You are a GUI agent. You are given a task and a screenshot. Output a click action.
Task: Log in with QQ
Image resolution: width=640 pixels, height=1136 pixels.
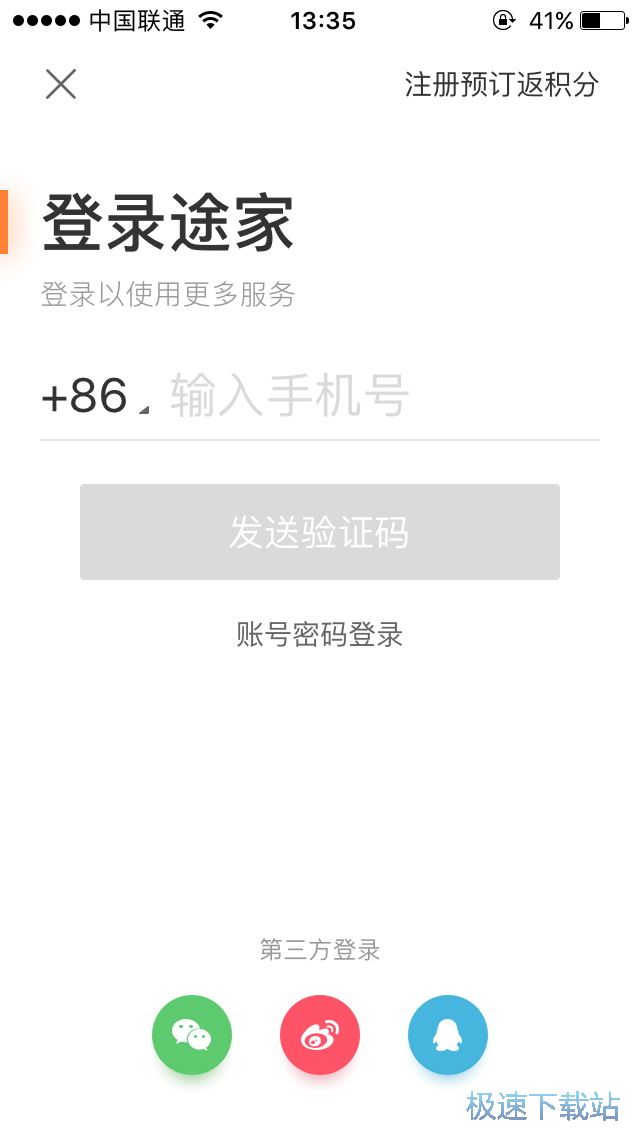click(448, 1035)
